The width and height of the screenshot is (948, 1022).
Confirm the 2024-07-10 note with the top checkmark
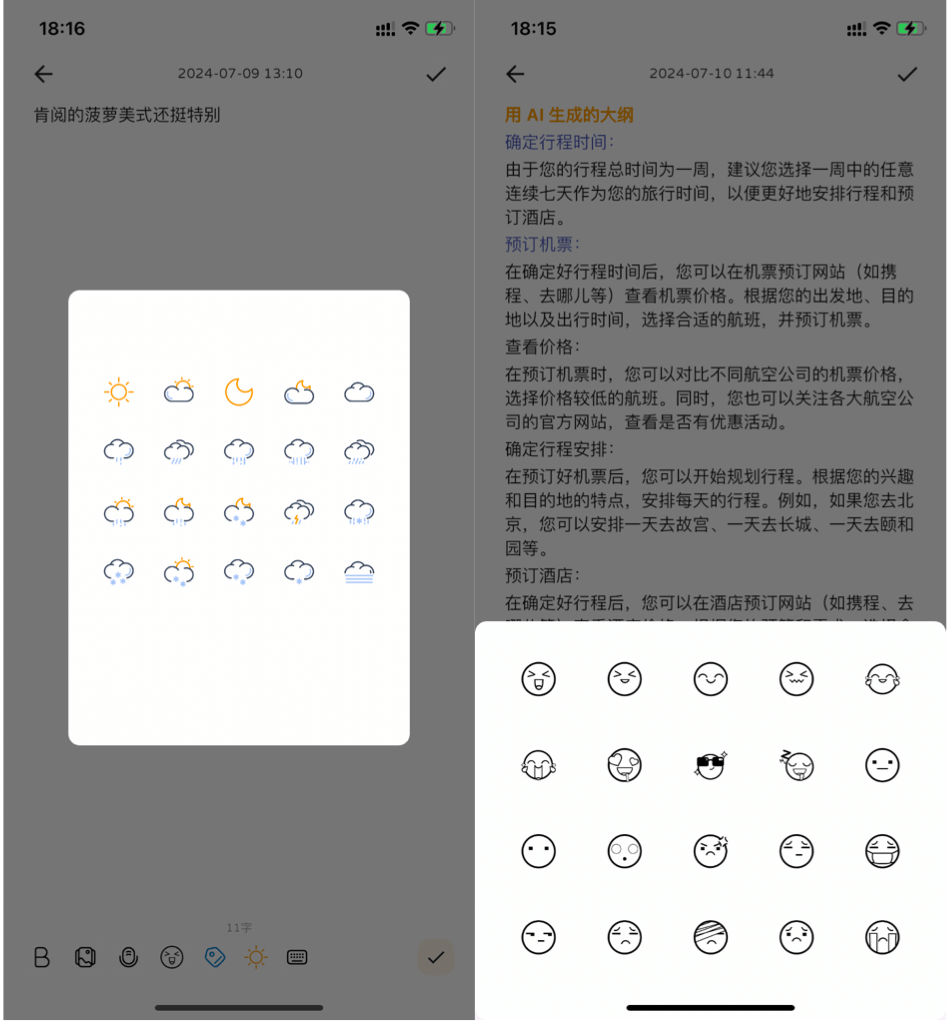pos(906,74)
